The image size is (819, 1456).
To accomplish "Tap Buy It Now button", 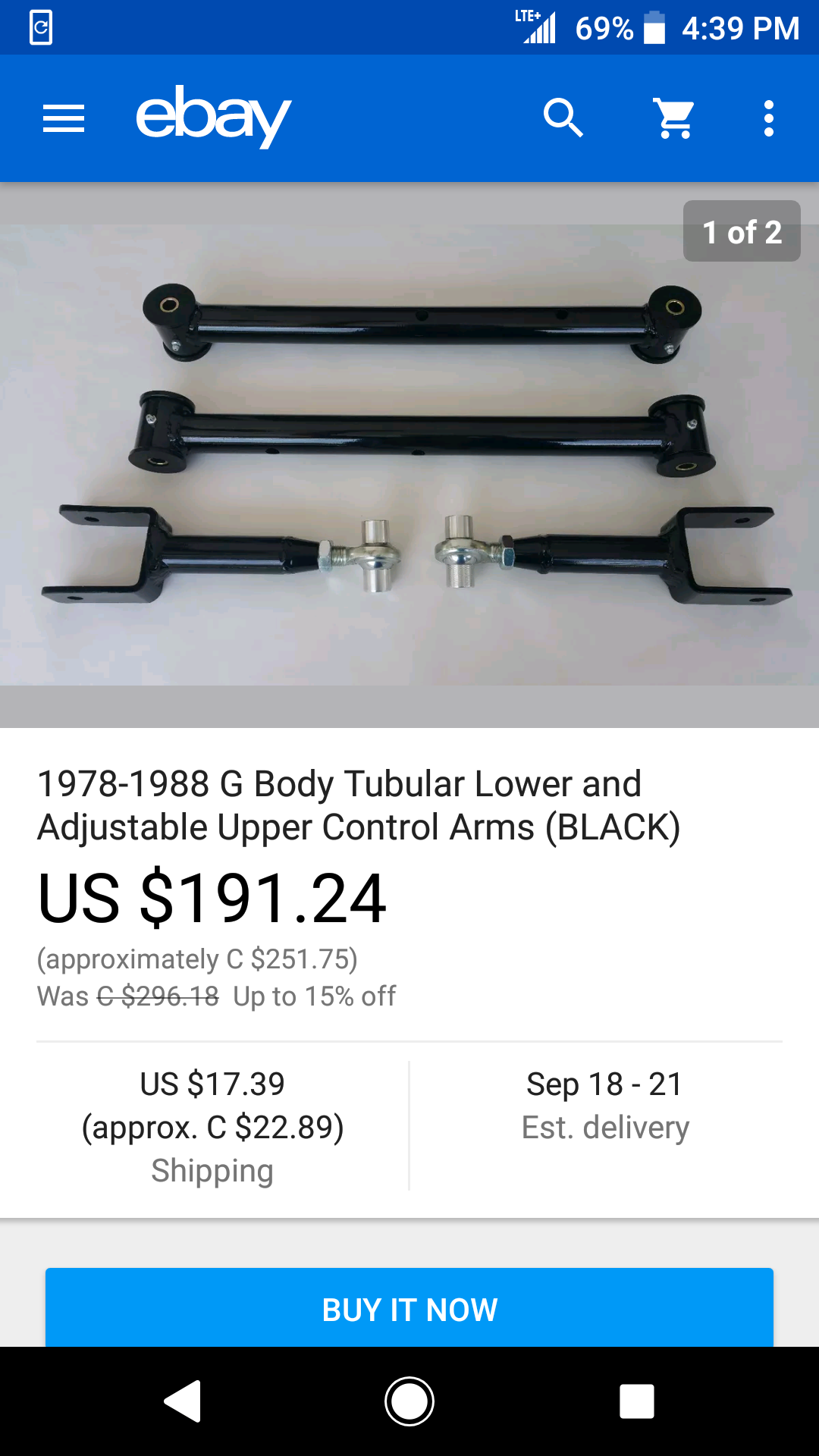I will (409, 1309).
